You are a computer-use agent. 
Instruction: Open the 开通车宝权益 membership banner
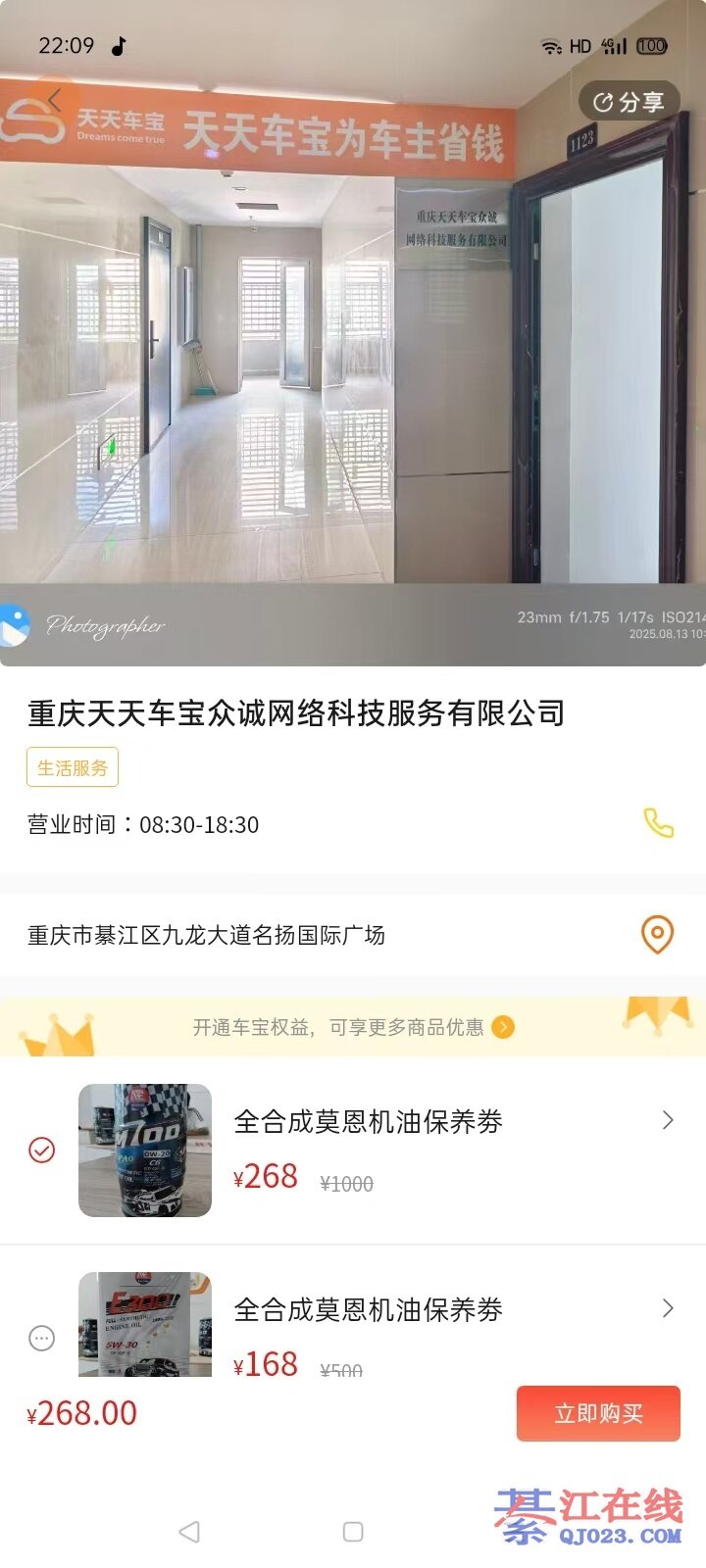[353, 1027]
